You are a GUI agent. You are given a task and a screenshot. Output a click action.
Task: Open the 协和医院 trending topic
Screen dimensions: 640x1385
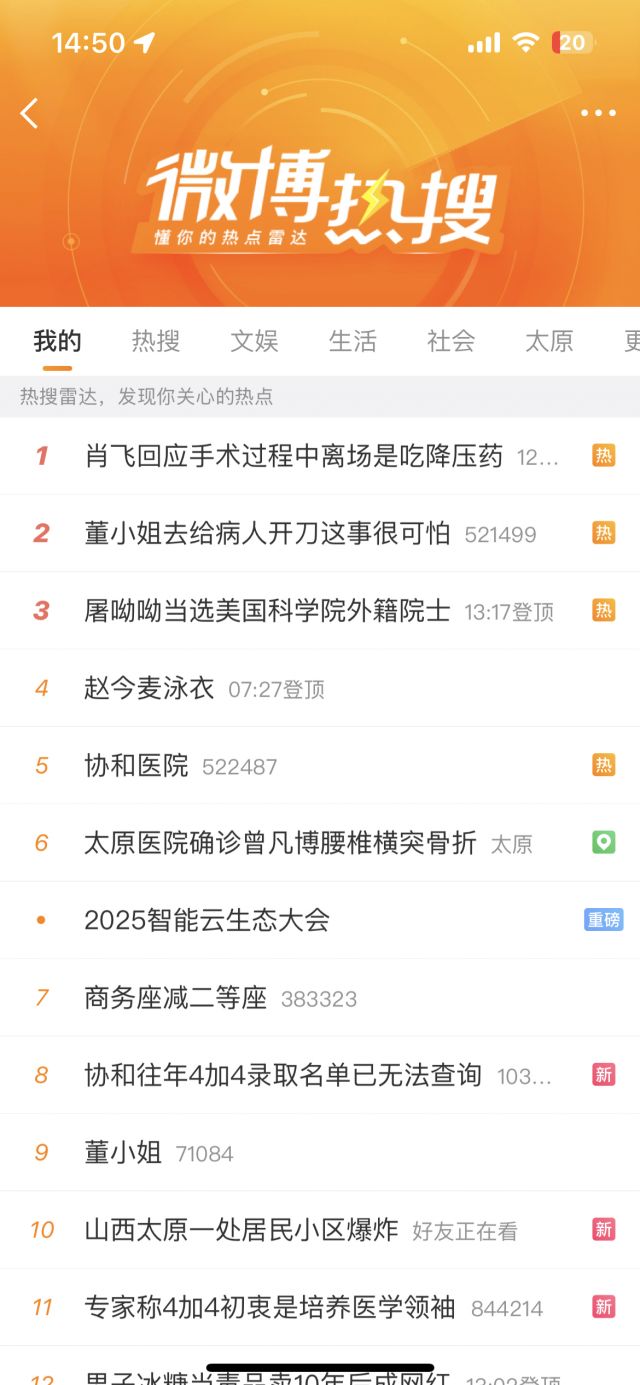click(x=137, y=766)
